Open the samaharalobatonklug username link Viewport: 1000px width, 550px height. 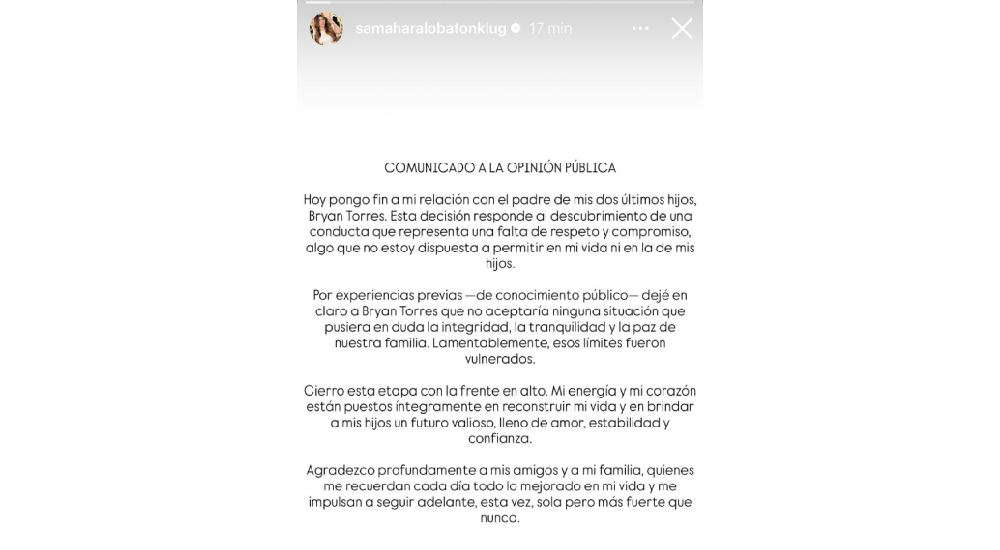(x=430, y=29)
